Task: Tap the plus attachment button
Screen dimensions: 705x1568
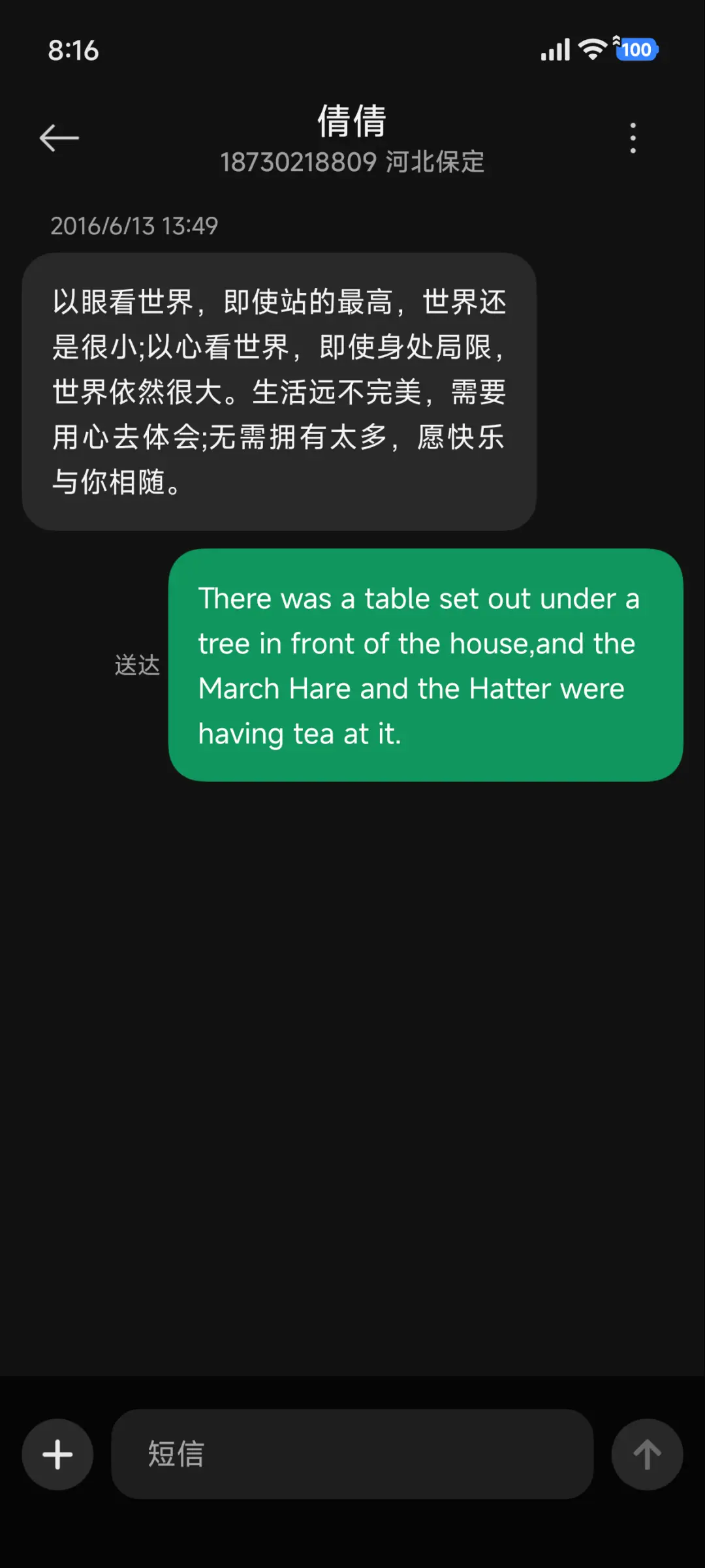Action: [x=57, y=1454]
